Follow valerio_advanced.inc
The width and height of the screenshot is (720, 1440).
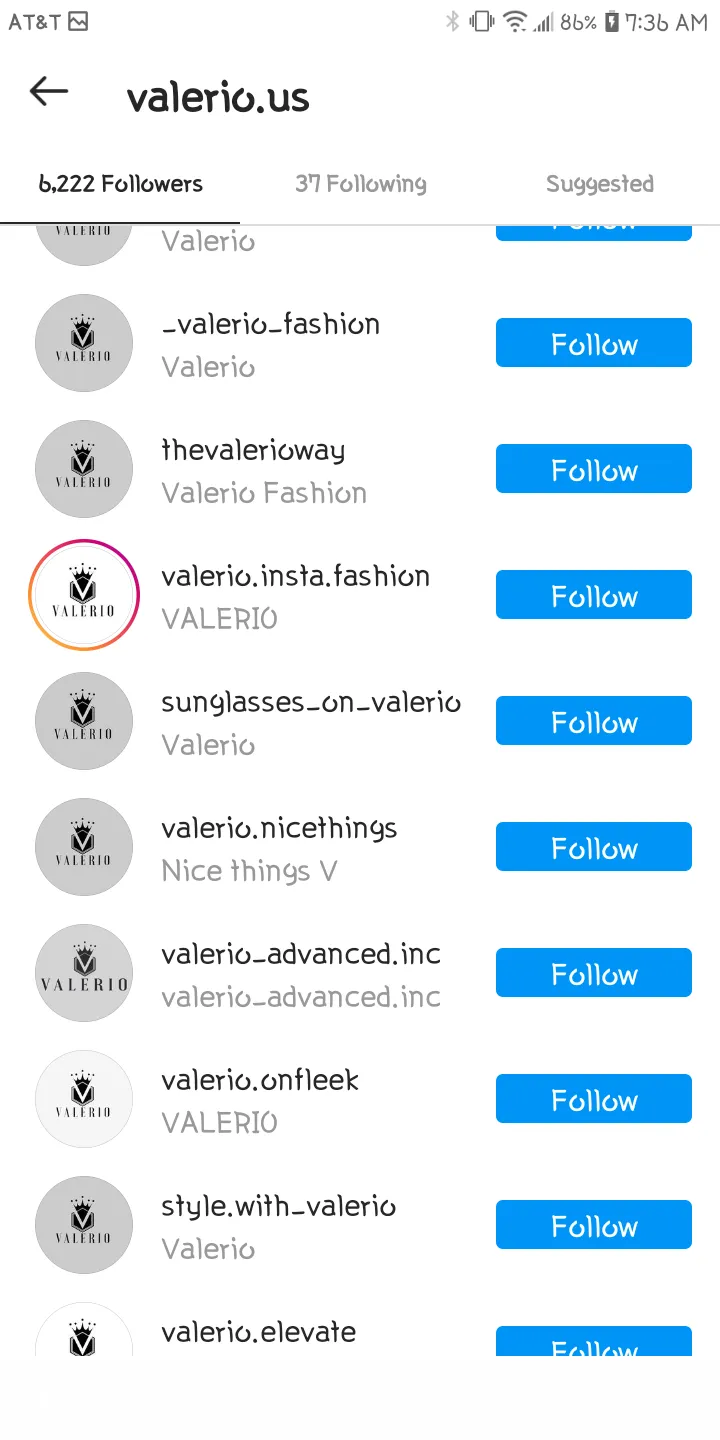[x=594, y=973]
